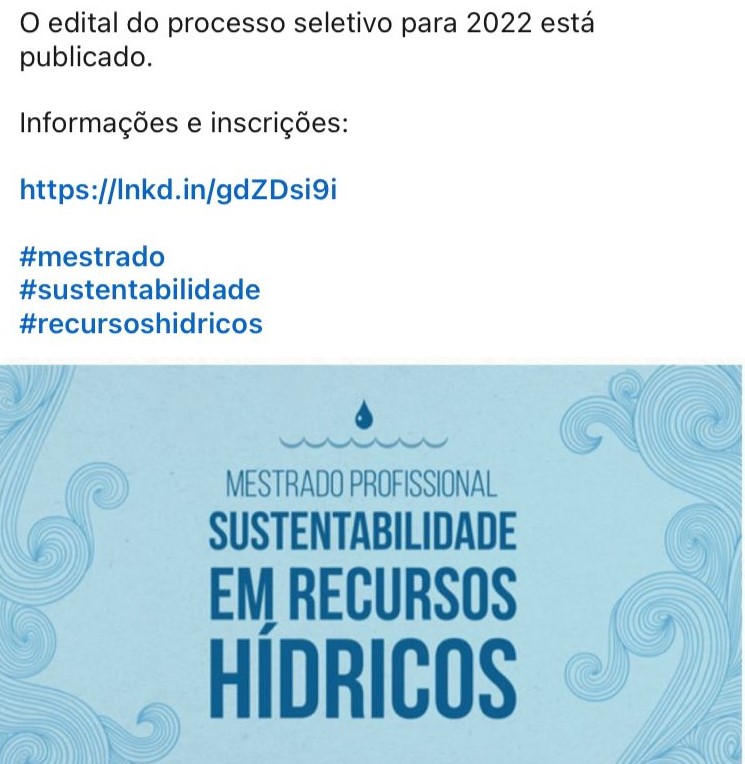Tap the #mestrado hashtag

(92, 257)
